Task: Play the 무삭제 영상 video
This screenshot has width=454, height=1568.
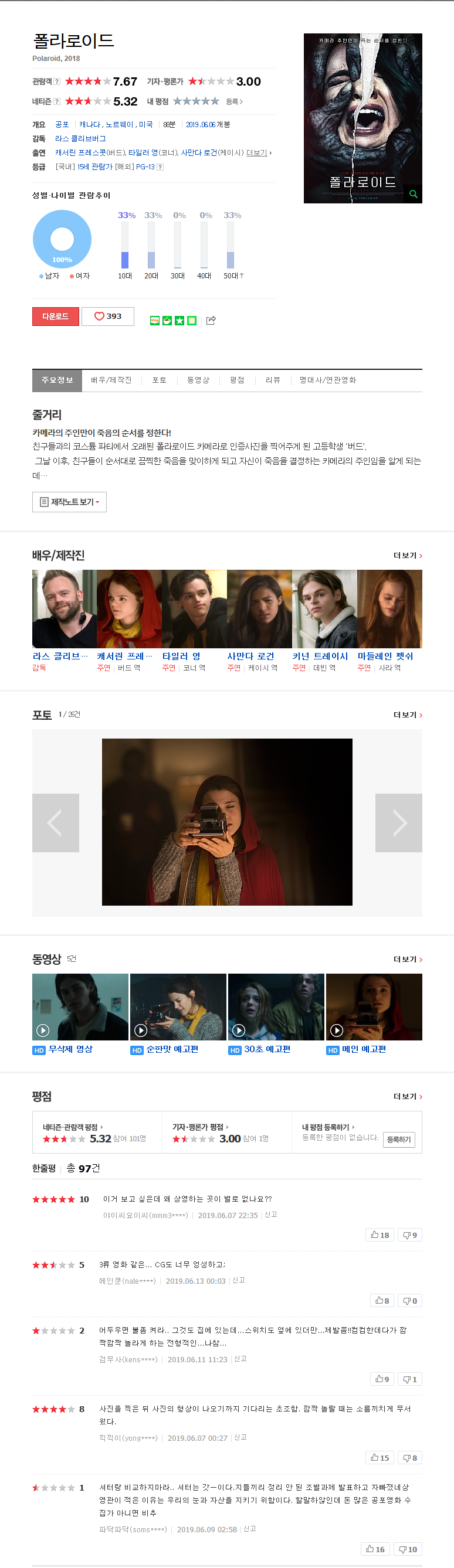Action: (80, 1006)
